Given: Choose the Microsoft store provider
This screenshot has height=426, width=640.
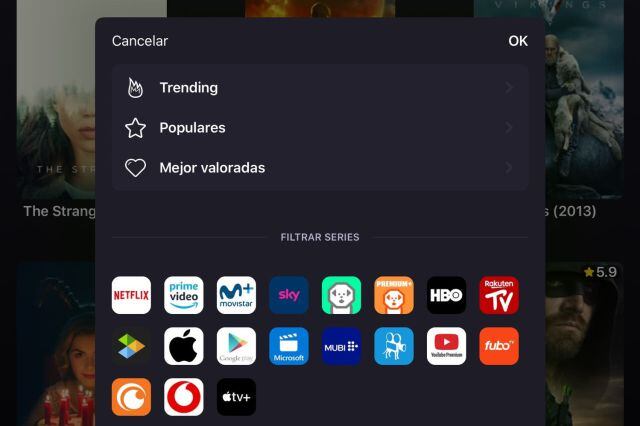Looking at the screenshot, I should pos(289,346).
